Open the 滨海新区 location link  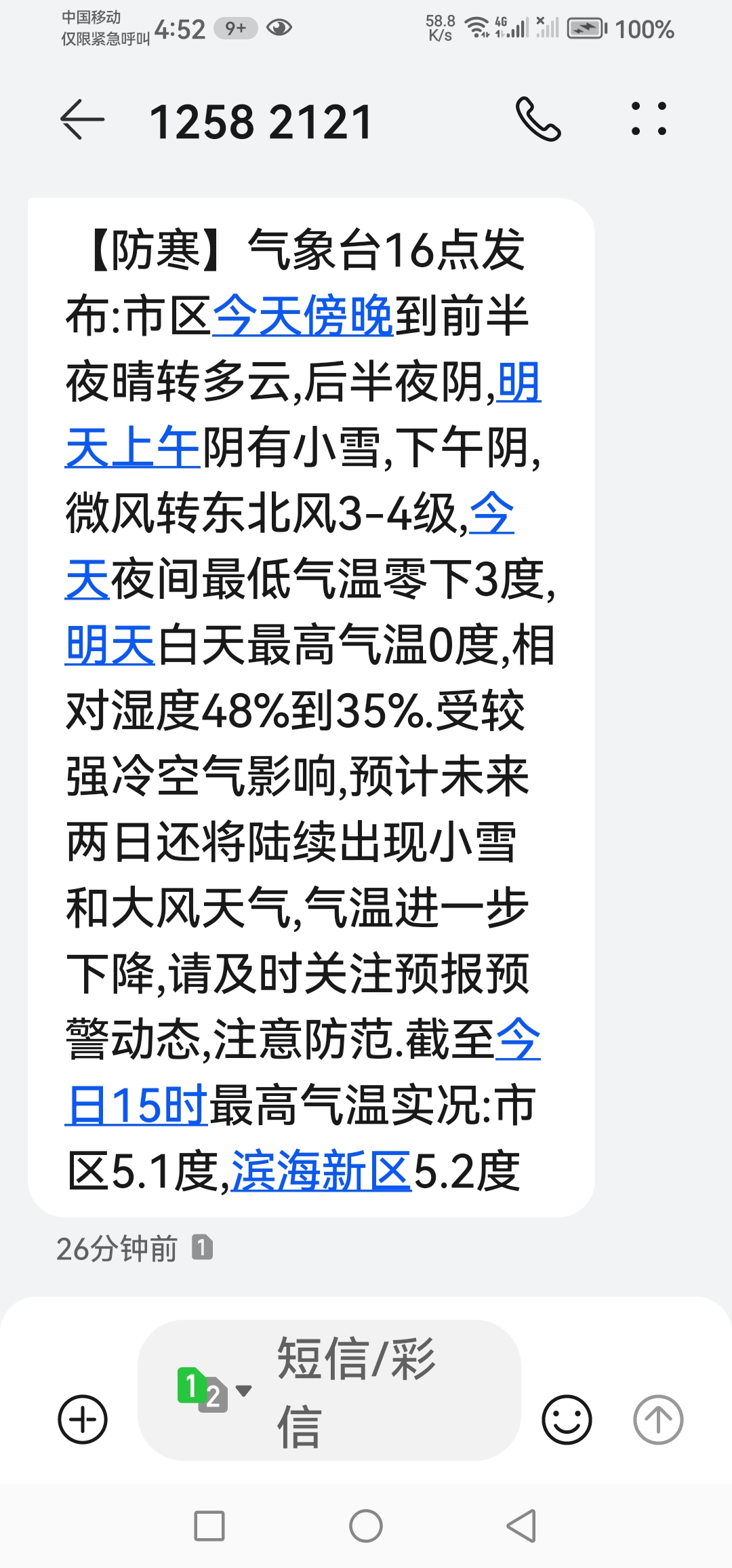[321, 1171]
